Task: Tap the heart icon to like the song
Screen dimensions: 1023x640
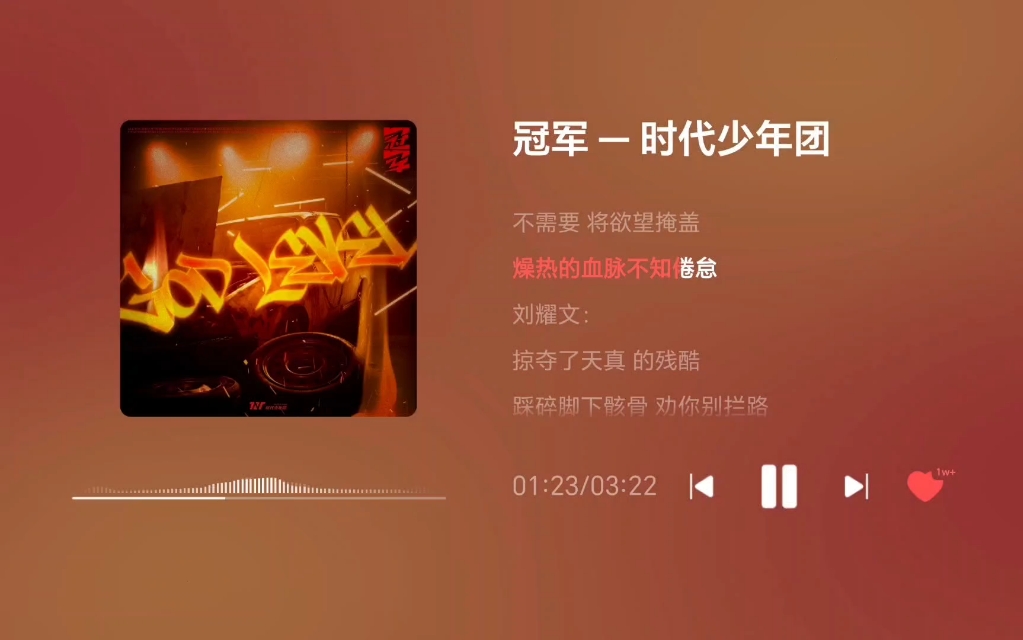Action: coord(924,486)
